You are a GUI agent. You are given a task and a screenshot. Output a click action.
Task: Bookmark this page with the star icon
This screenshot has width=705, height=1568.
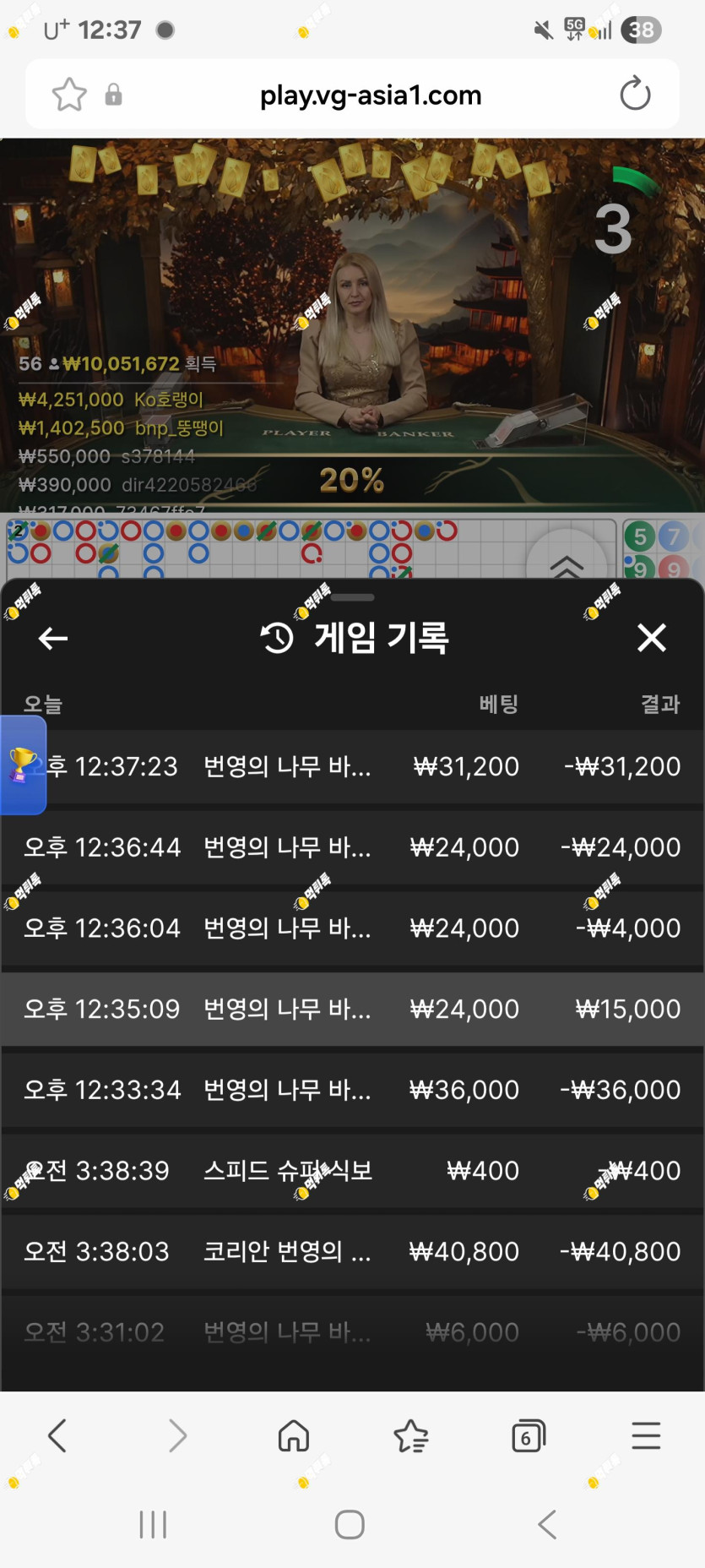[69, 95]
